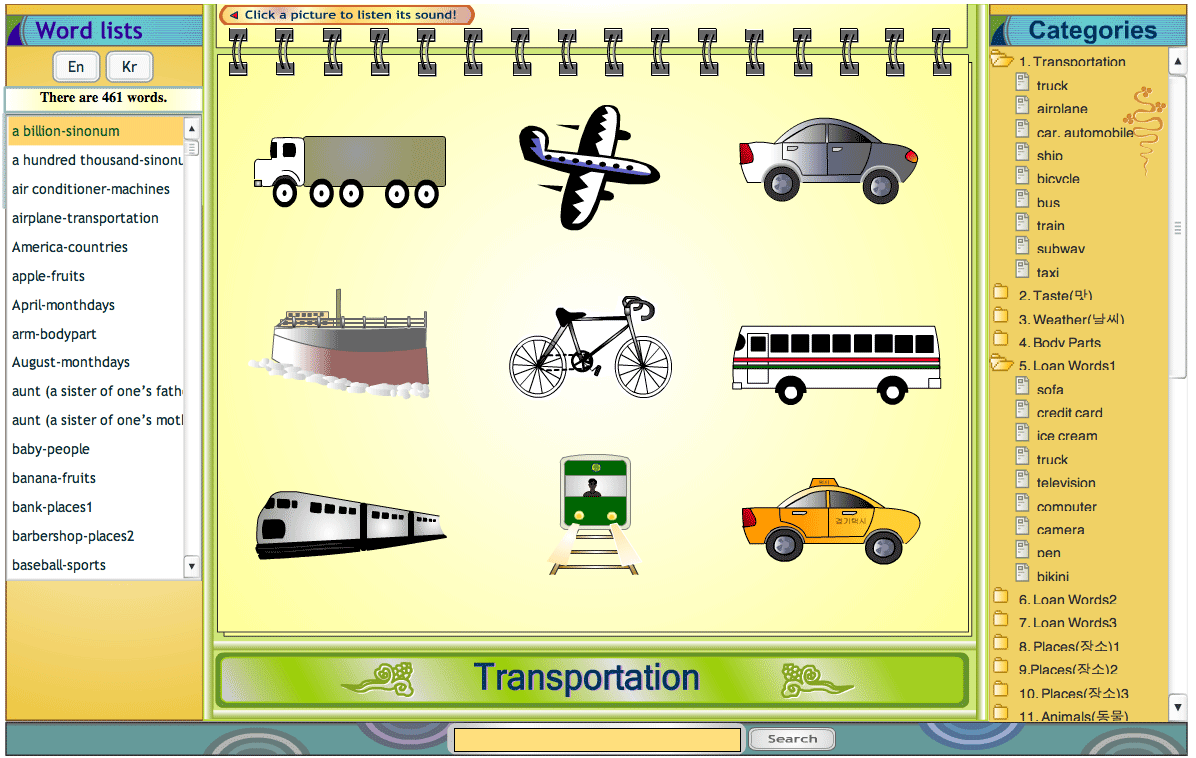Listen to the airplane picture's sound
This screenshot has width=1196, height=758.
589,166
